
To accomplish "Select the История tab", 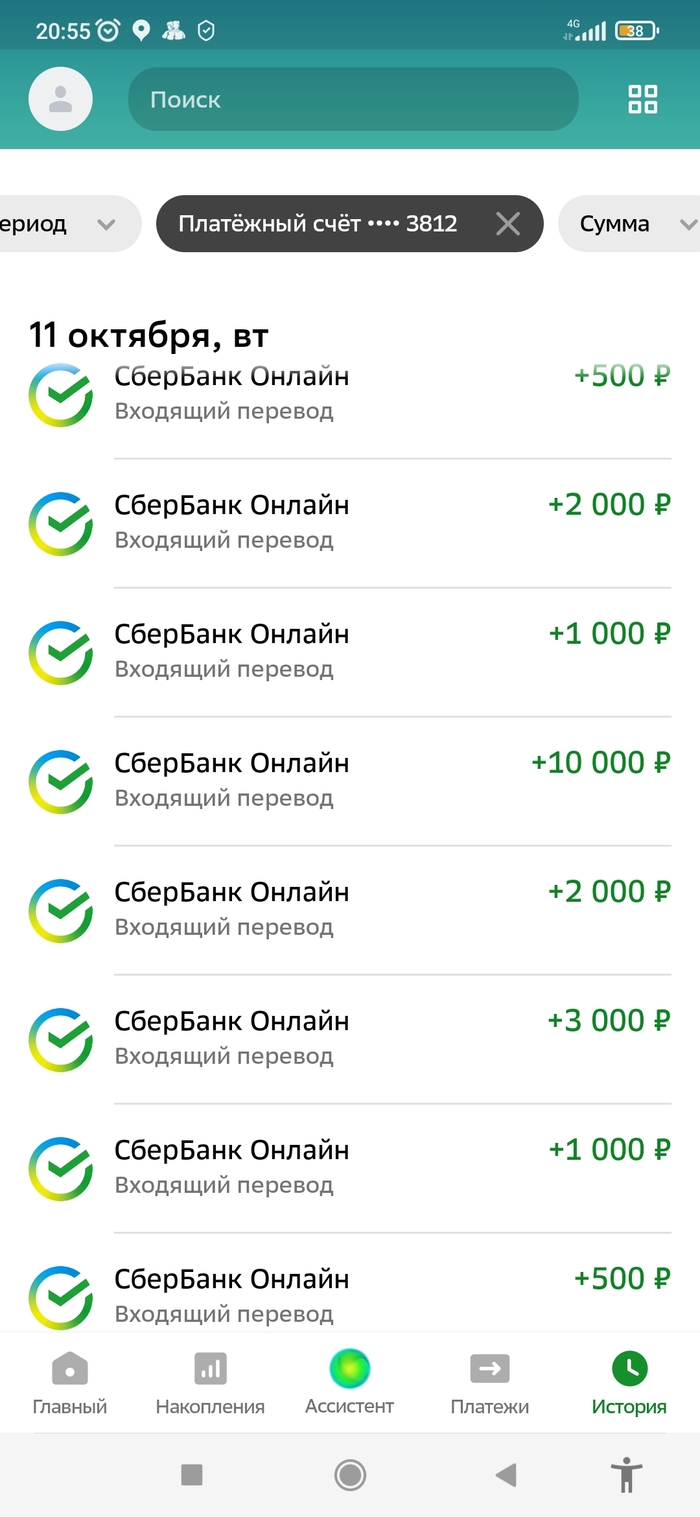I will click(x=629, y=1384).
